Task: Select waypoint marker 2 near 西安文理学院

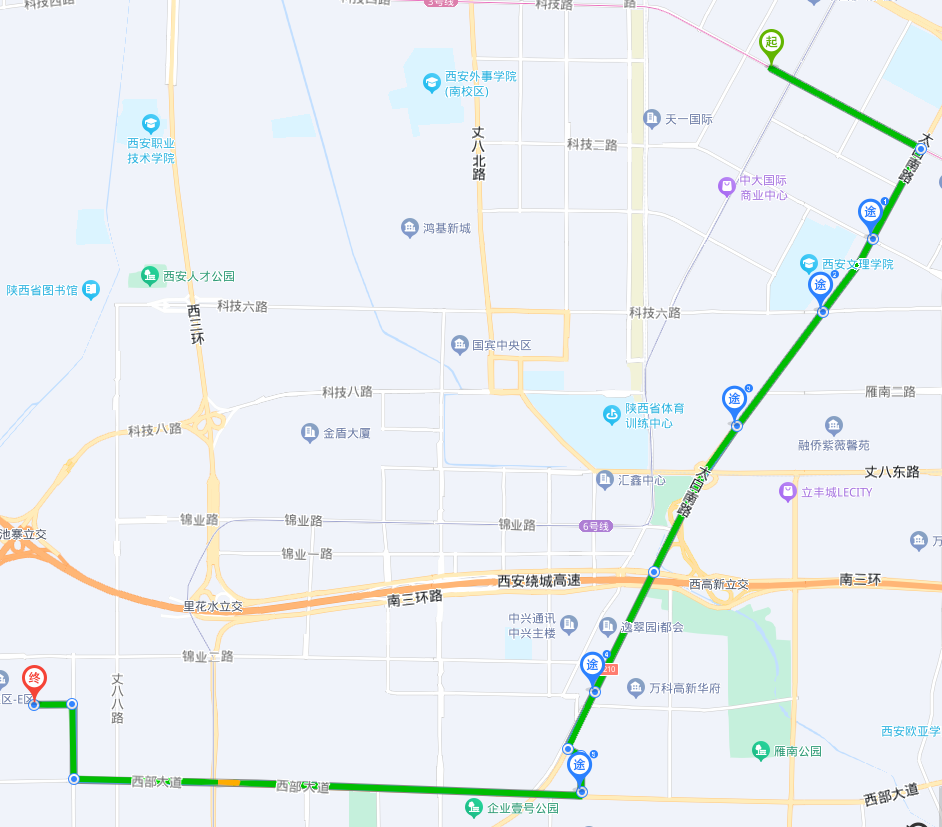Action: (820, 285)
